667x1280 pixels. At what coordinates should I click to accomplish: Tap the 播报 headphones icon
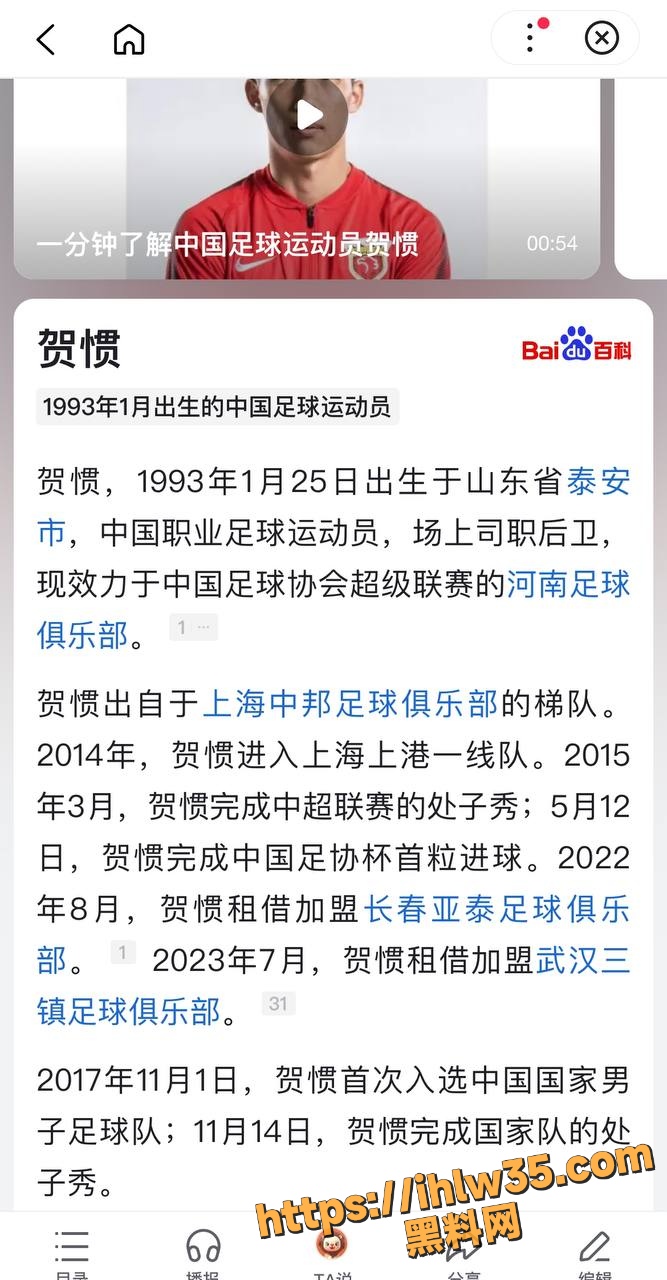click(x=203, y=1255)
